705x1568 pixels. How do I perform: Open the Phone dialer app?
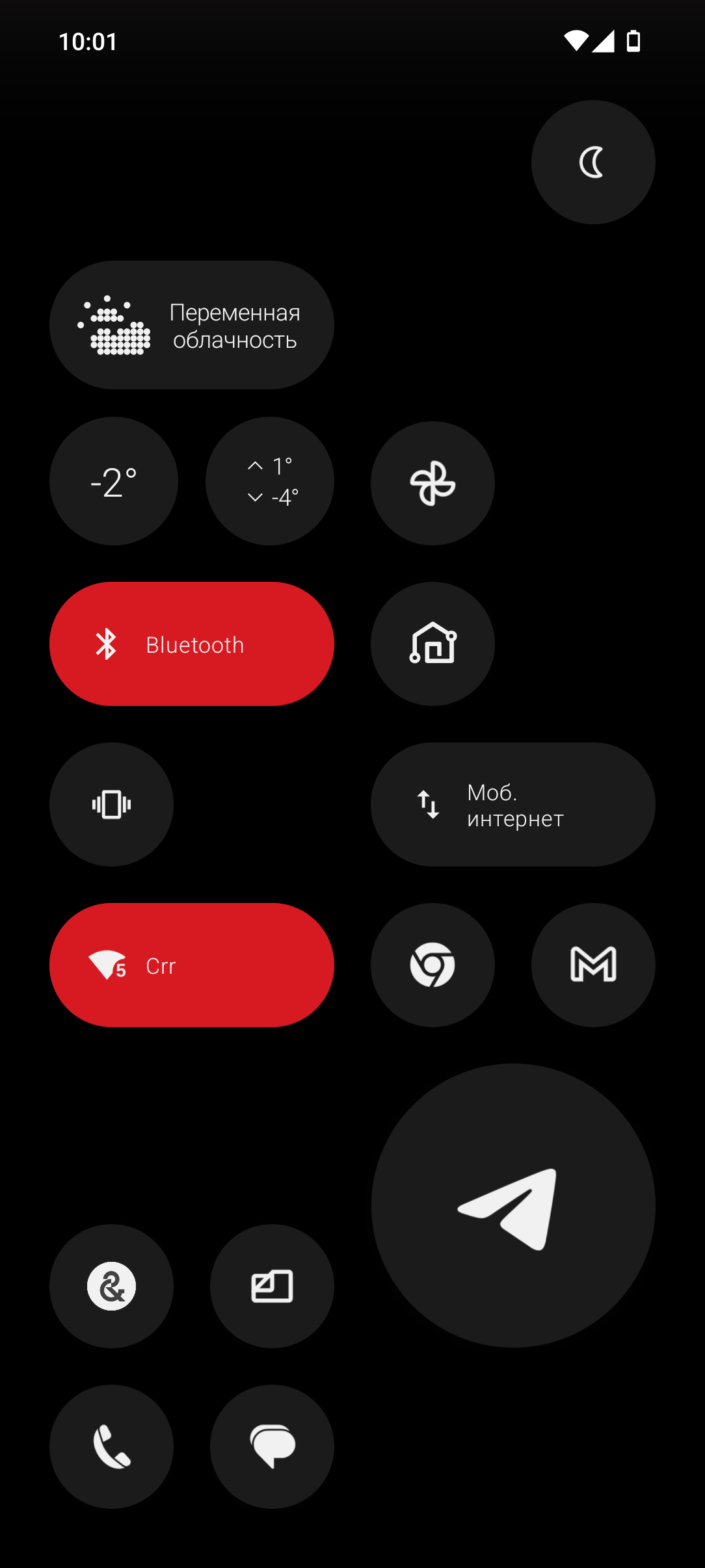(x=111, y=1446)
